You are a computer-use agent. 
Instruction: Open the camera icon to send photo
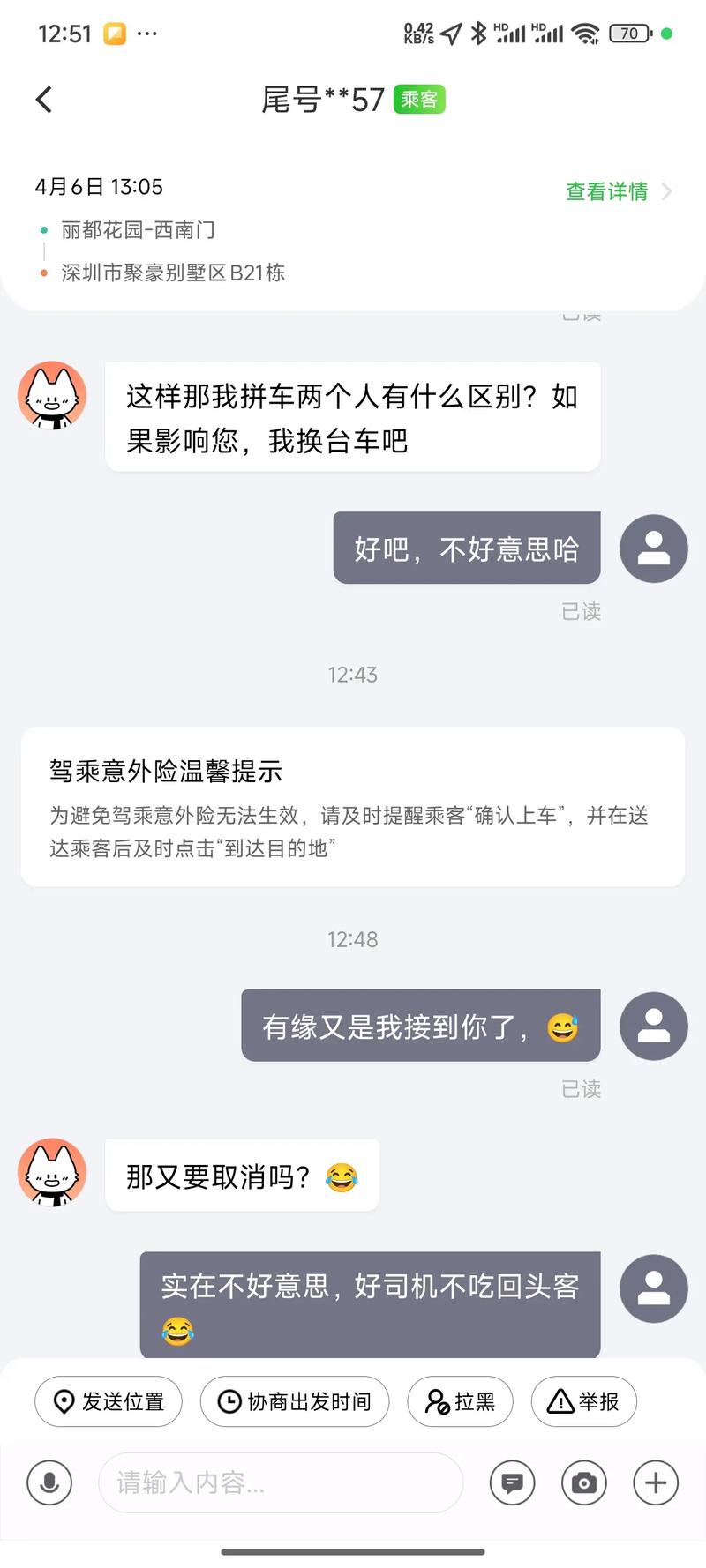tap(583, 1483)
